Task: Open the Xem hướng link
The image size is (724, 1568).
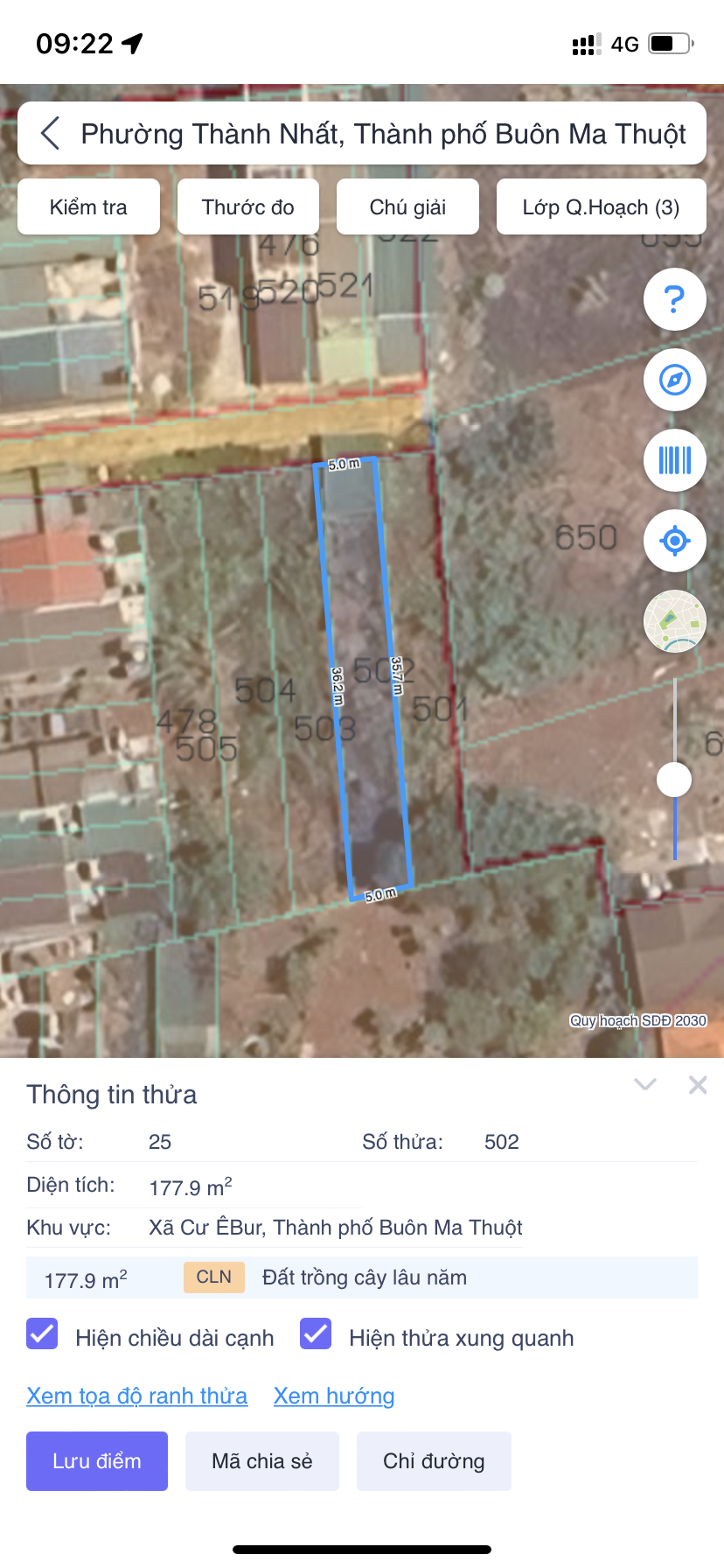Action: (334, 1396)
